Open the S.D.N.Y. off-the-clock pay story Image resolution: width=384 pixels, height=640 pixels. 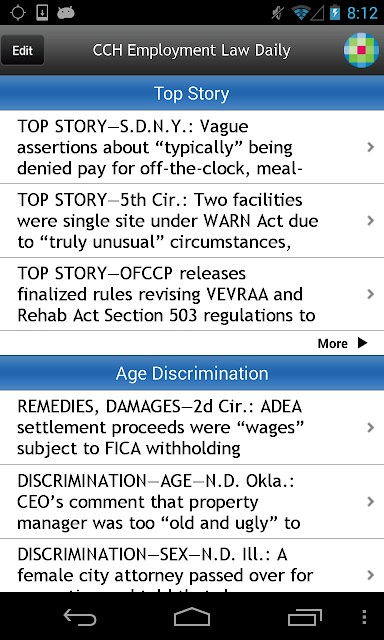click(x=192, y=147)
